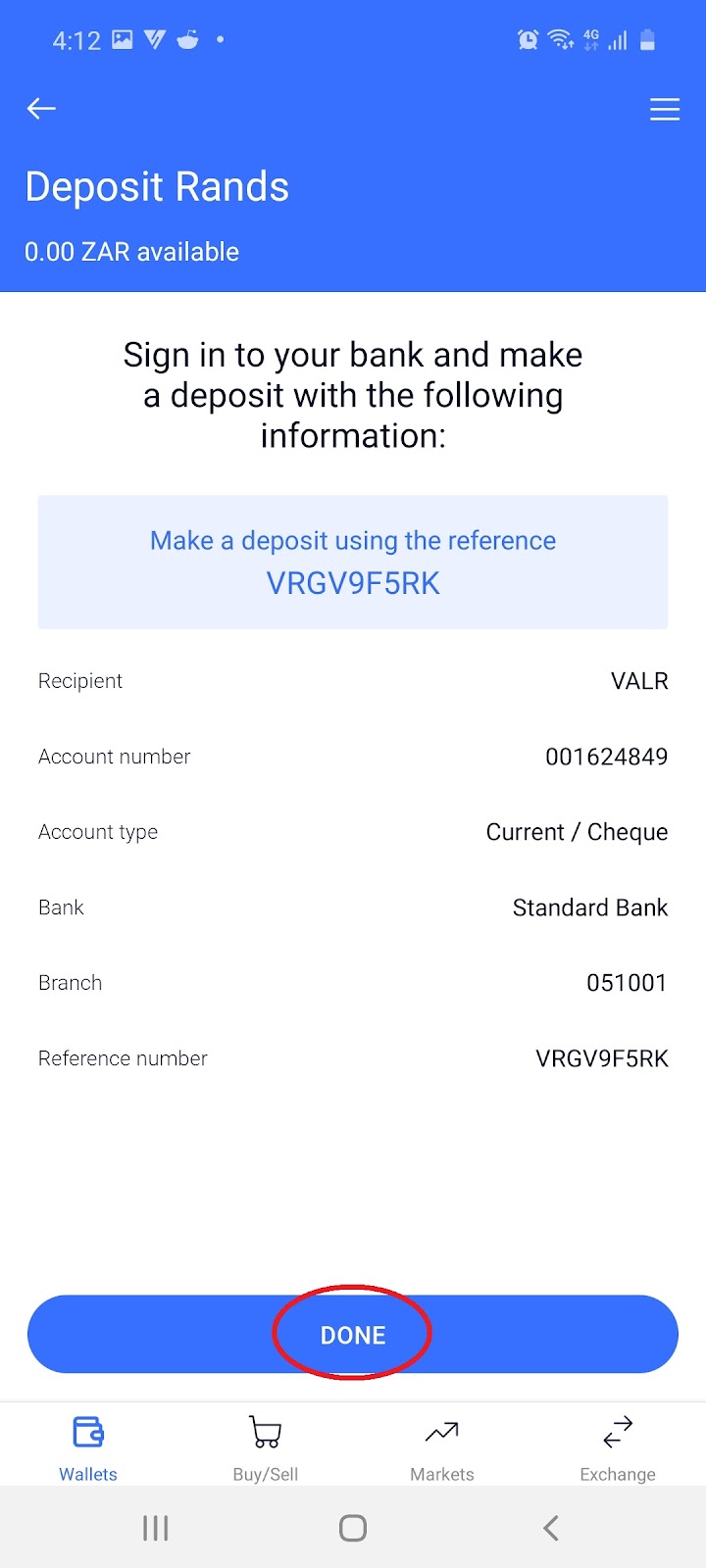Open the system recent apps button
Image resolution: width=706 pixels, height=1568 pixels.
[x=156, y=1528]
